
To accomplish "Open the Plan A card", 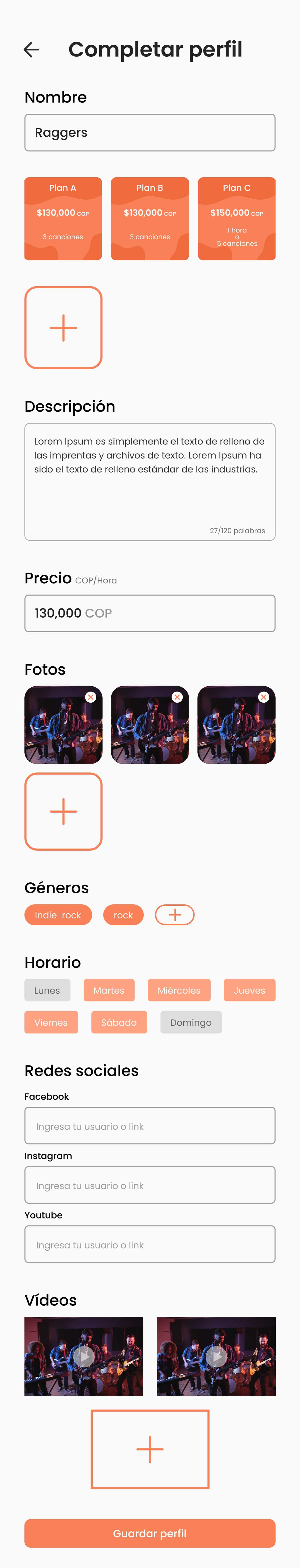I will coord(63,219).
